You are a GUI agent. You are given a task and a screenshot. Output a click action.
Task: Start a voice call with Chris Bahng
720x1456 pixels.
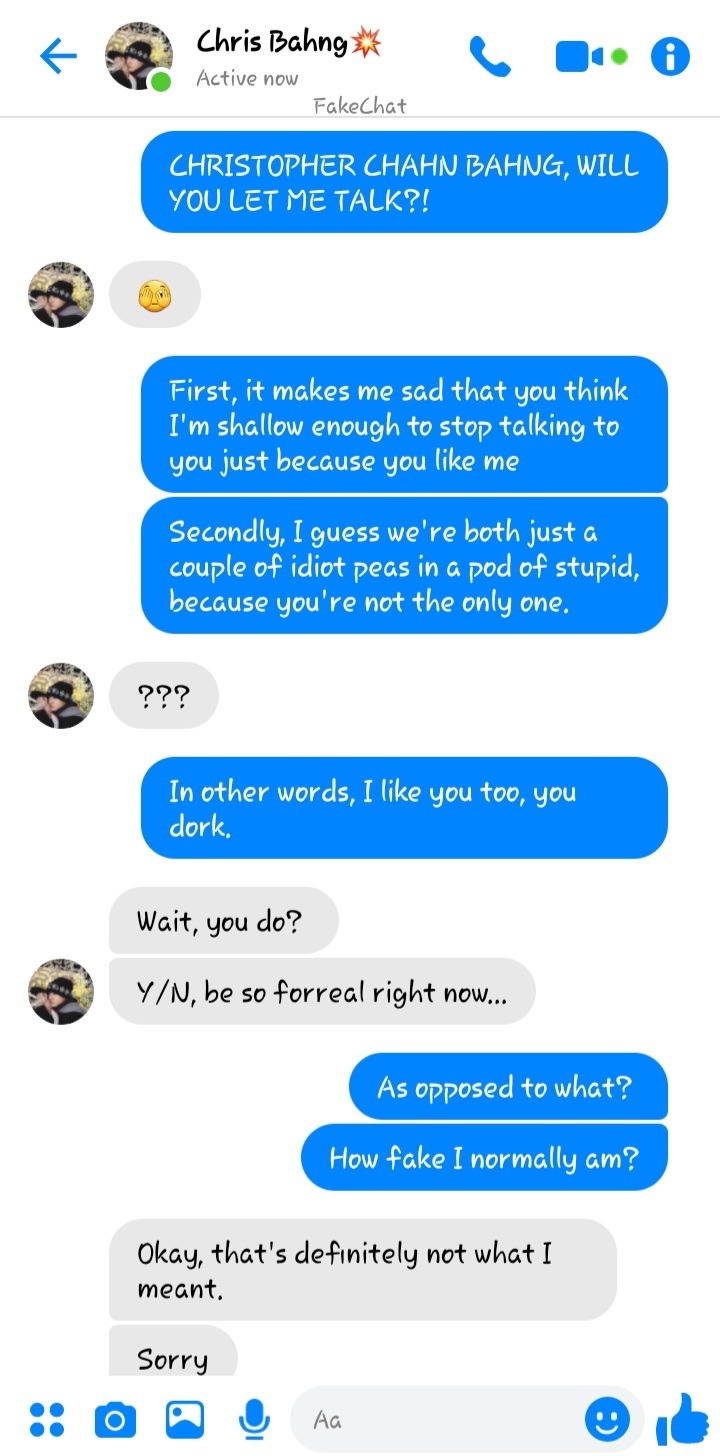[x=490, y=57]
